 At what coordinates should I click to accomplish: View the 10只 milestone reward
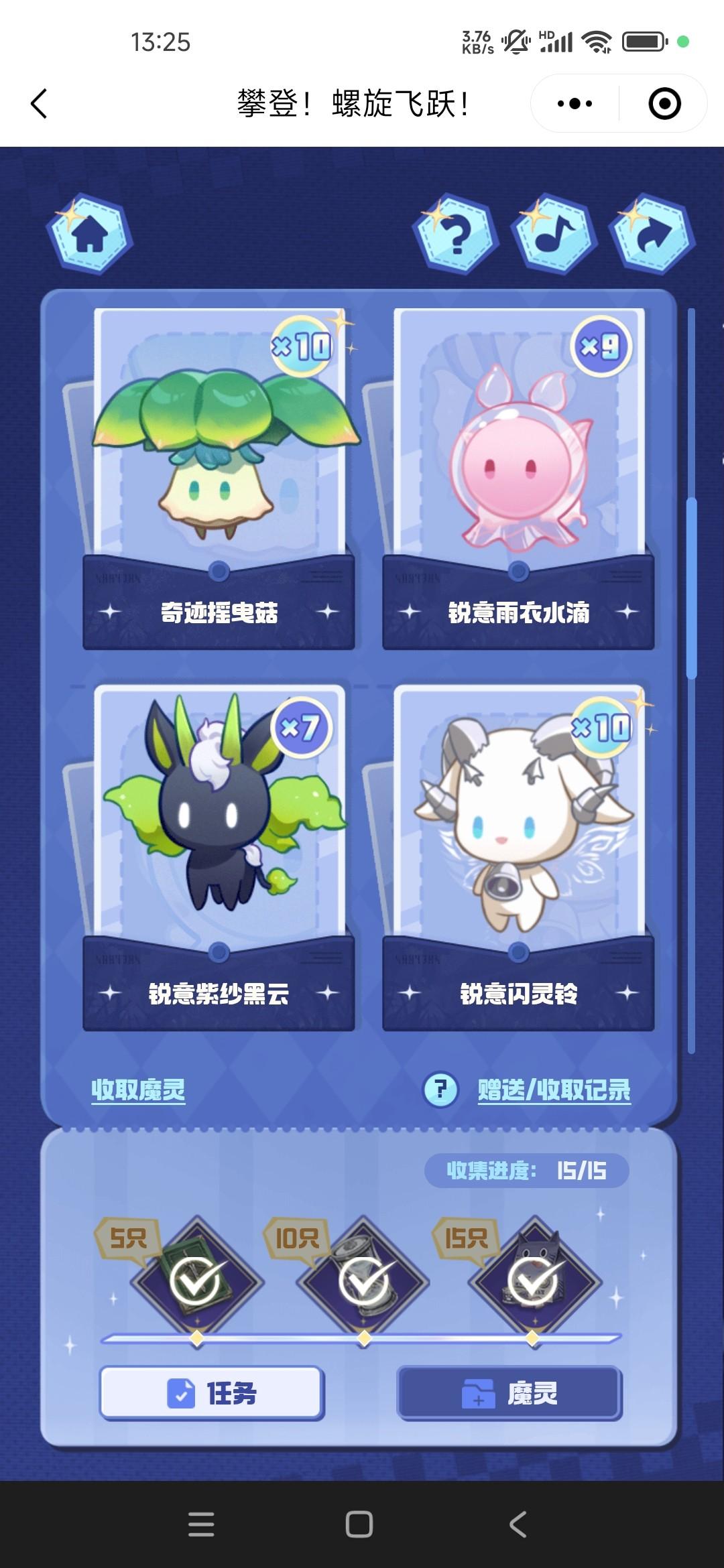364,1281
